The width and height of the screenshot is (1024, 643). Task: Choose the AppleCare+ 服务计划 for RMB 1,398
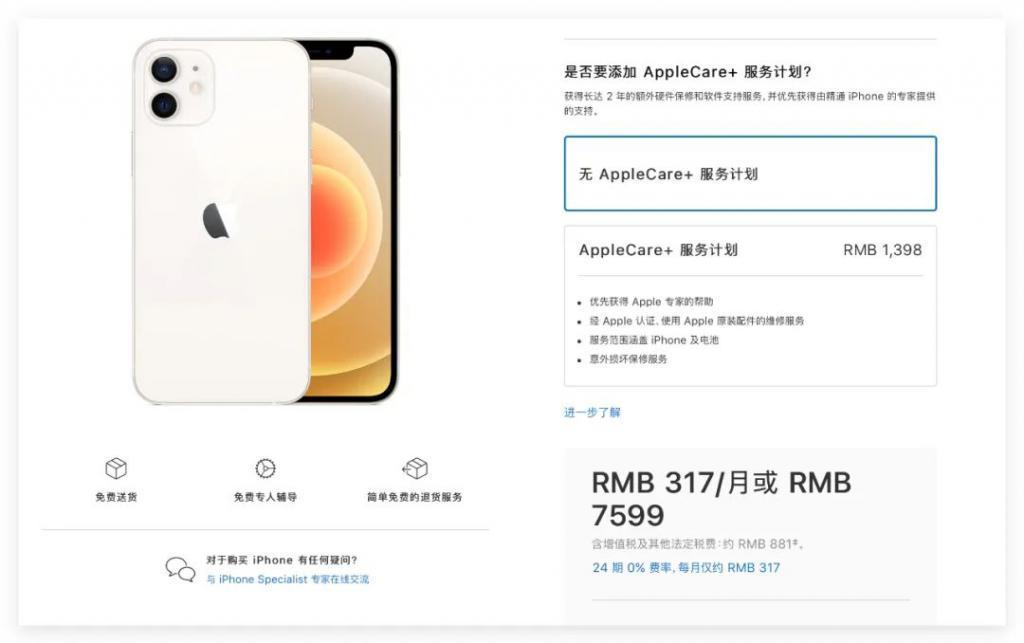pyautogui.click(x=750, y=250)
